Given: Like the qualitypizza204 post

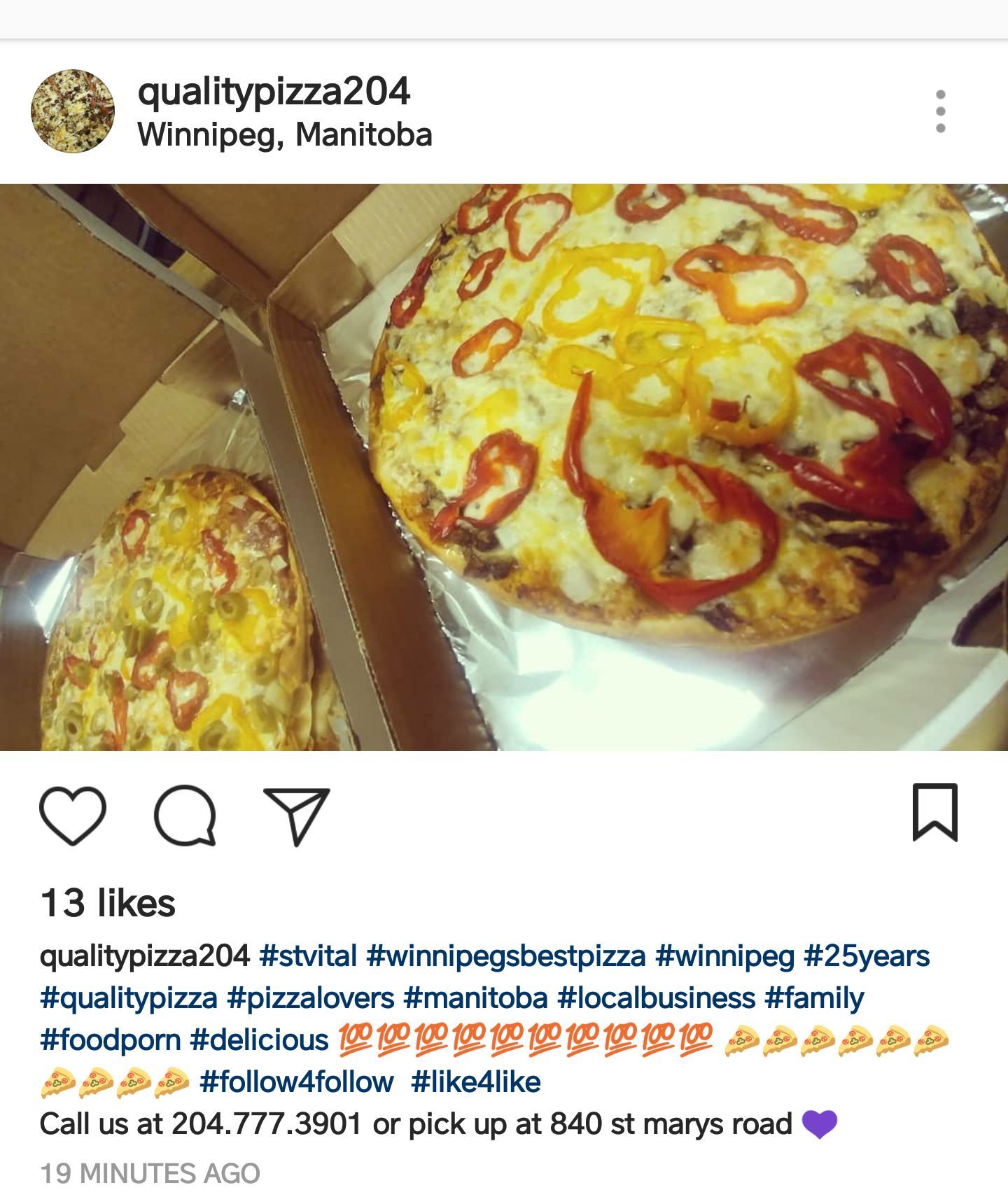Looking at the screenshot, I should (73, 815).
